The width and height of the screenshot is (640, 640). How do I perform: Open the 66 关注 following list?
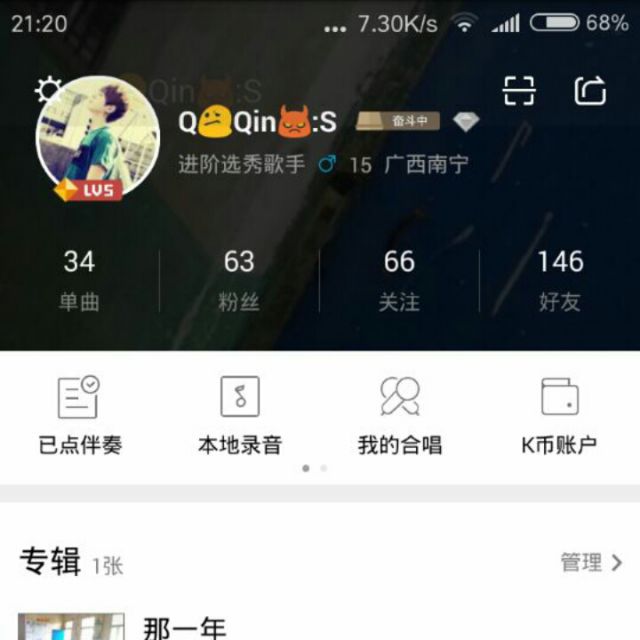[399, 280]
